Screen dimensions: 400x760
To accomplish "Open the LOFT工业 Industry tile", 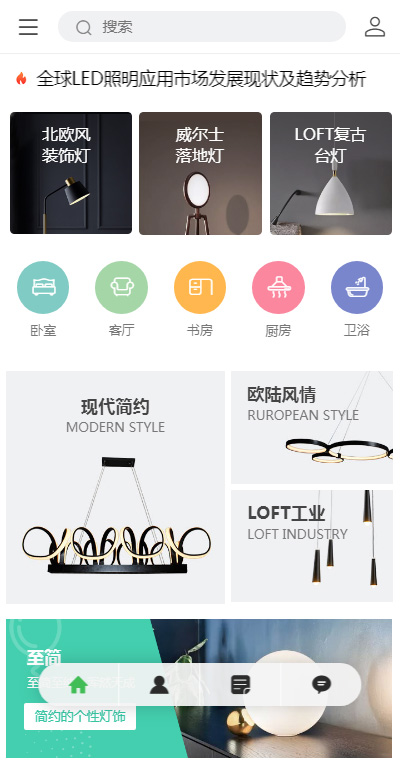I will coord(312,546).
